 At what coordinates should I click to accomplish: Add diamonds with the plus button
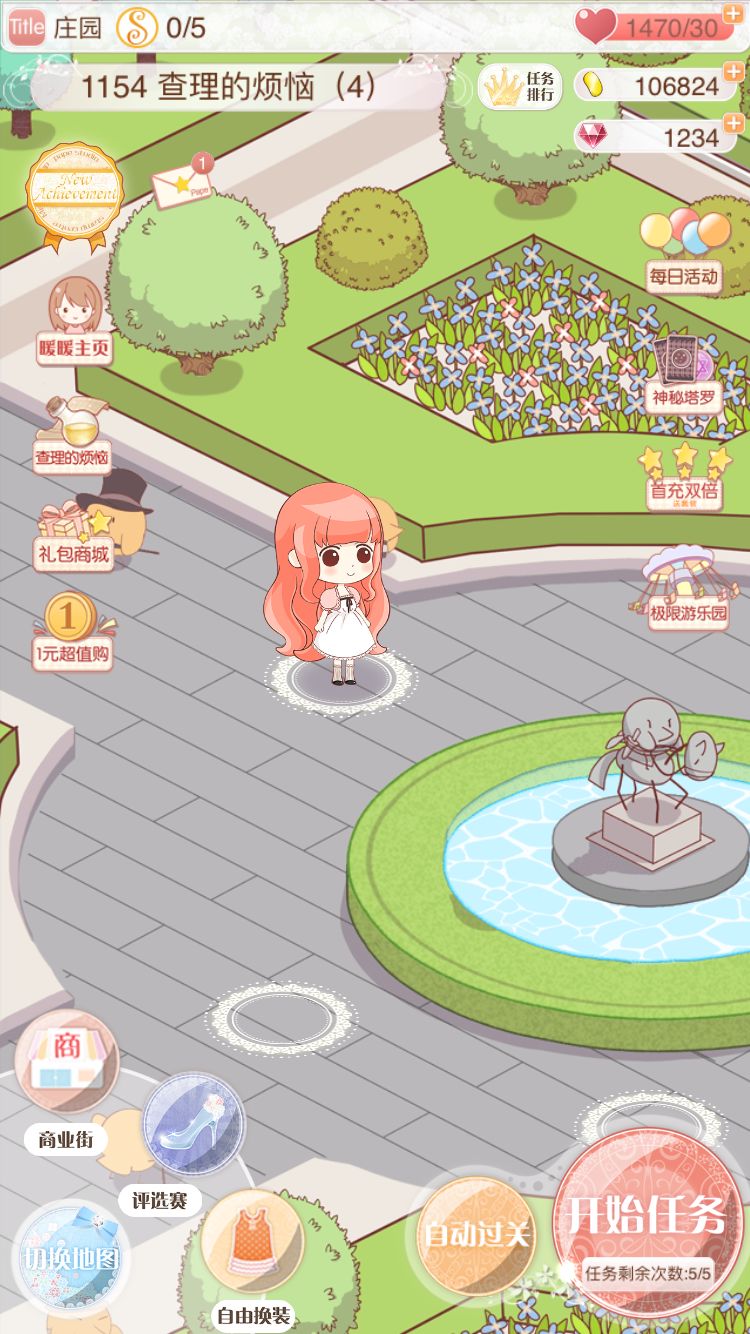click(x=735, y=123)
